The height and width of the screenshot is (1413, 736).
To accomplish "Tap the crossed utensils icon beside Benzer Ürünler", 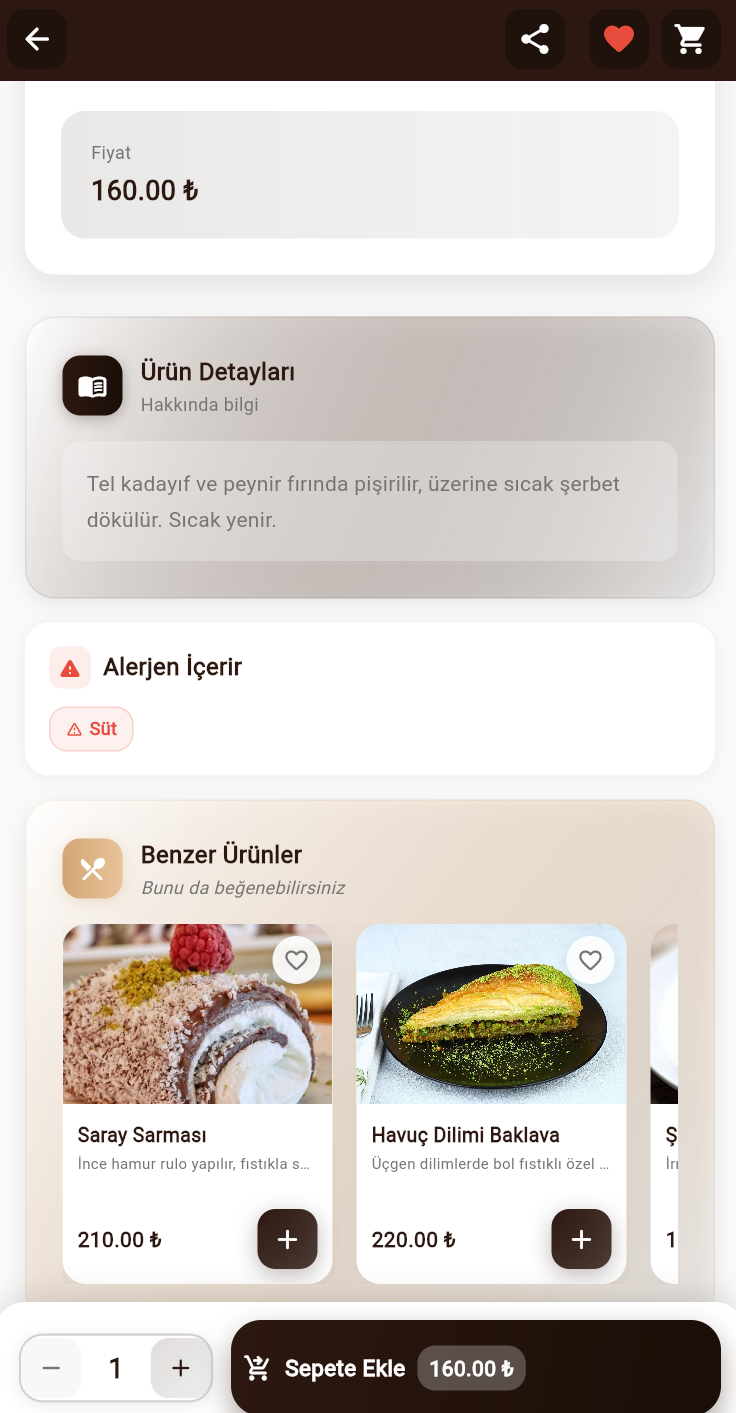I will tap(92, 868).
